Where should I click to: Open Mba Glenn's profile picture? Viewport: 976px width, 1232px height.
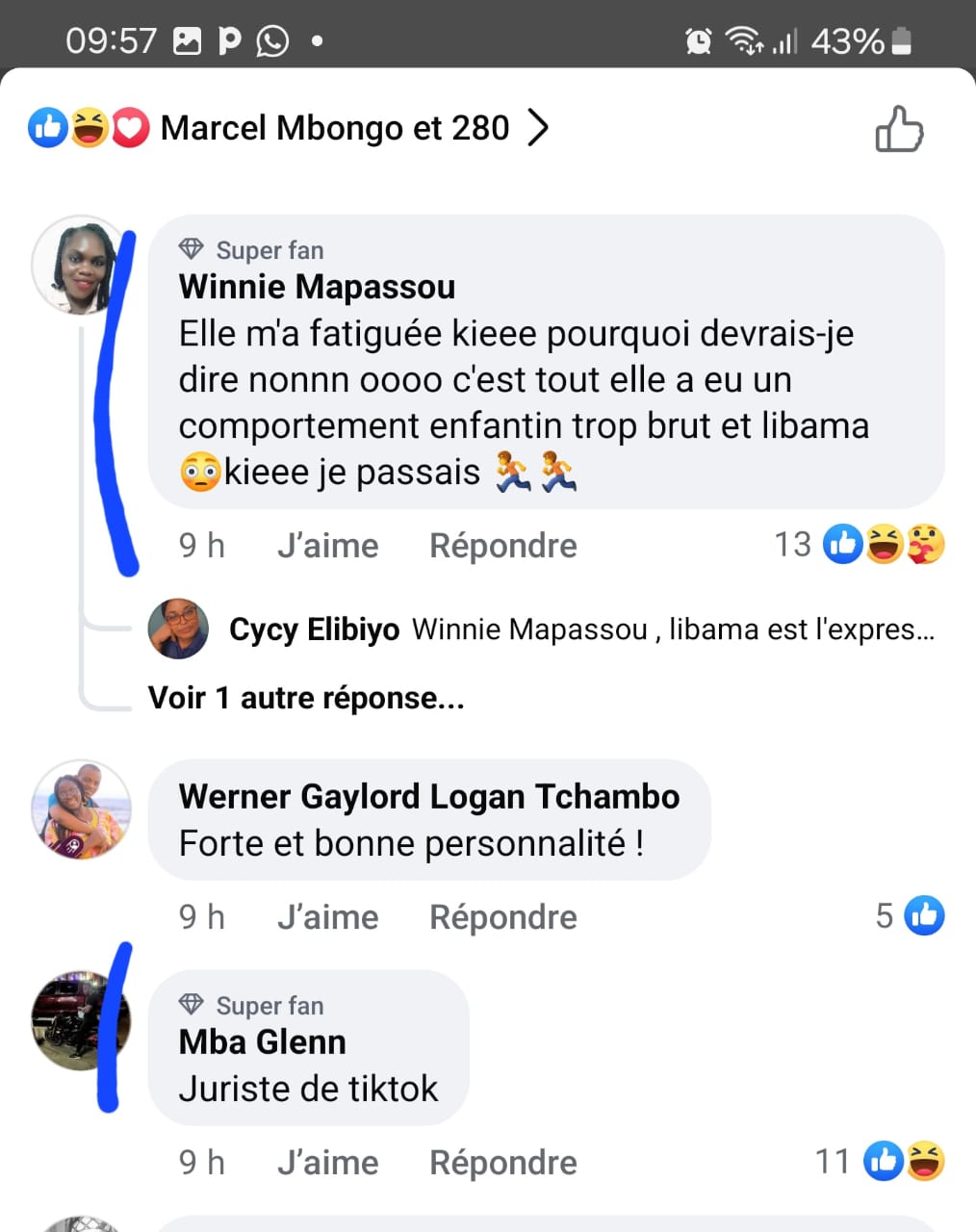(x=79, y=1021)
